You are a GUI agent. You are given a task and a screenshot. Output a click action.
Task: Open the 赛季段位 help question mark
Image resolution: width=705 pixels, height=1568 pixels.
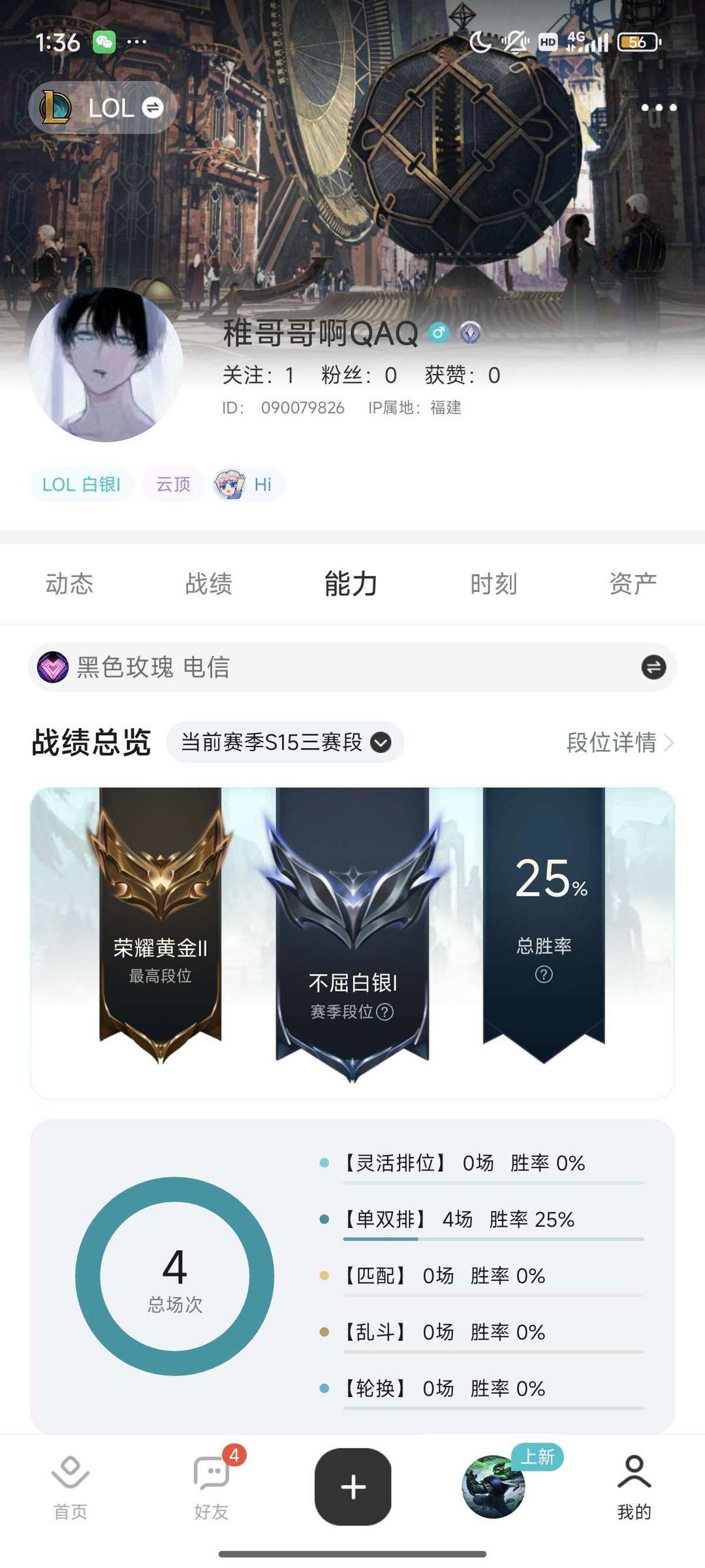click(x=385, y=1011)
